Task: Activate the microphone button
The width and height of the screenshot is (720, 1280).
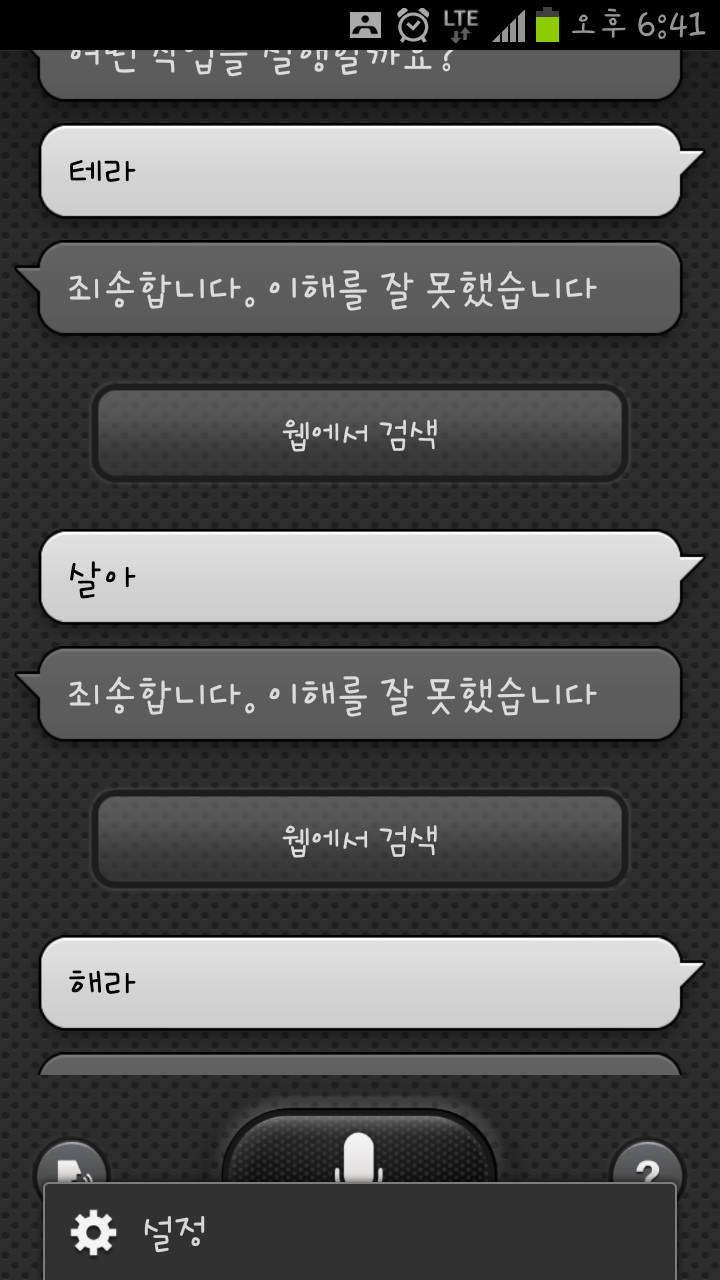Action: coord(359,1150)
